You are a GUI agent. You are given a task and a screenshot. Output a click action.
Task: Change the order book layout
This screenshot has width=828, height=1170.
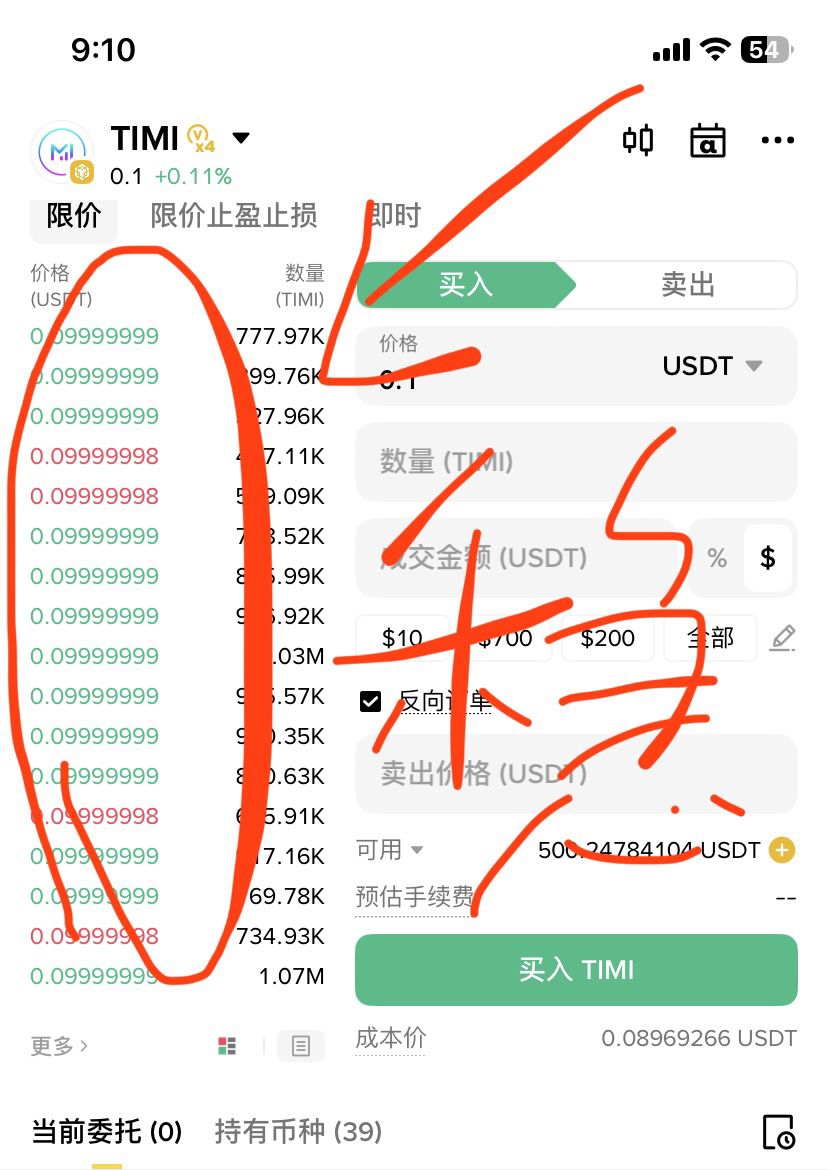[x=227, y=1046]
